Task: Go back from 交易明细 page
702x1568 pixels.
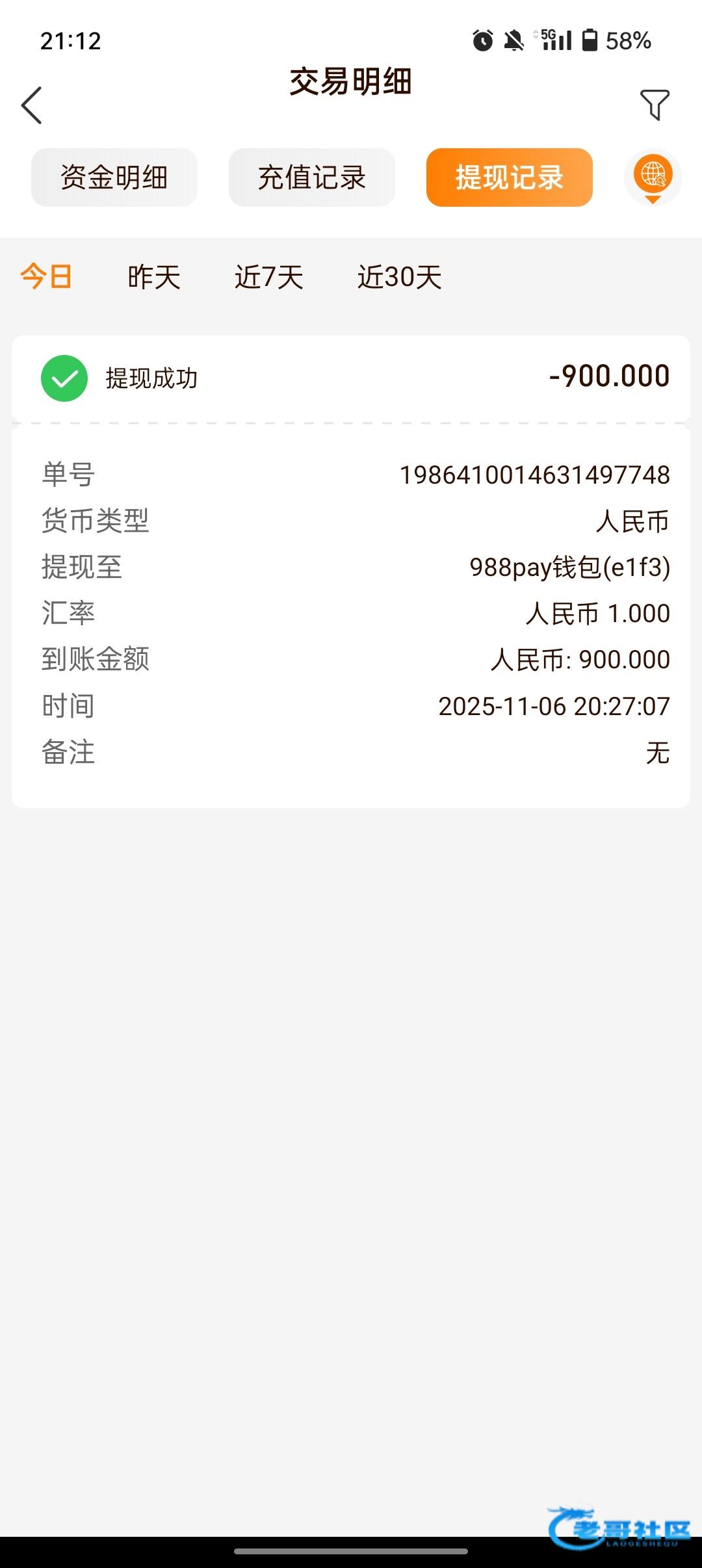Action: point(32,105)
